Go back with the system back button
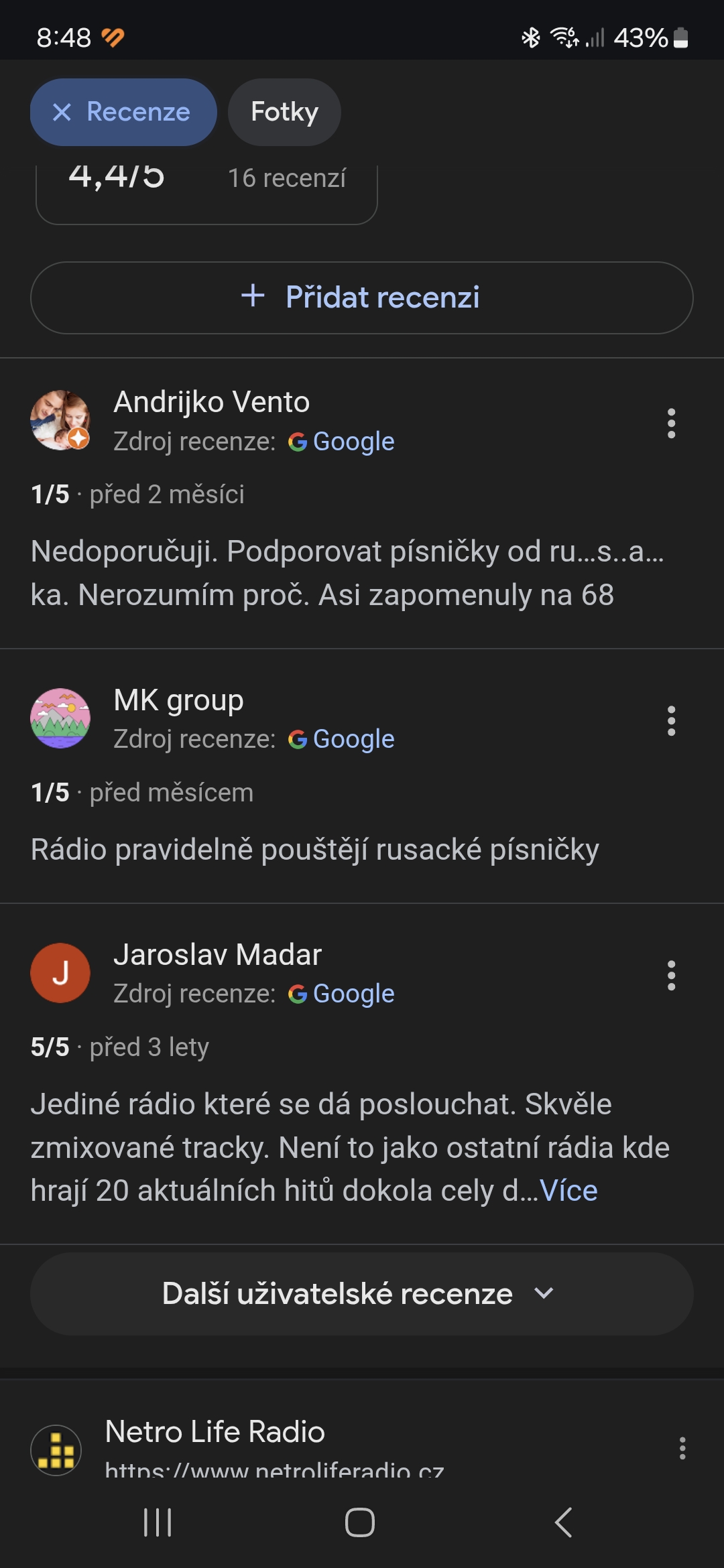 click(x=563, y=1522)
